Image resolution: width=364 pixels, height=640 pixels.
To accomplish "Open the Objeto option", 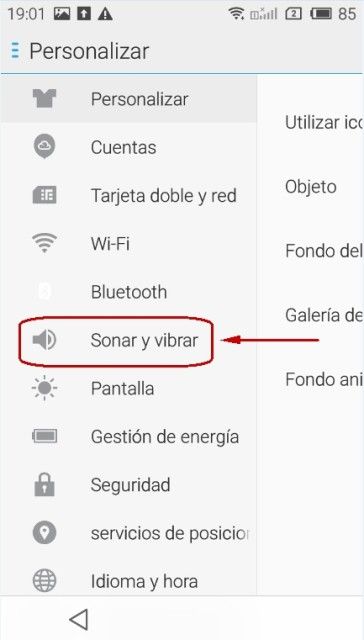I will click(x=311, y=187).
